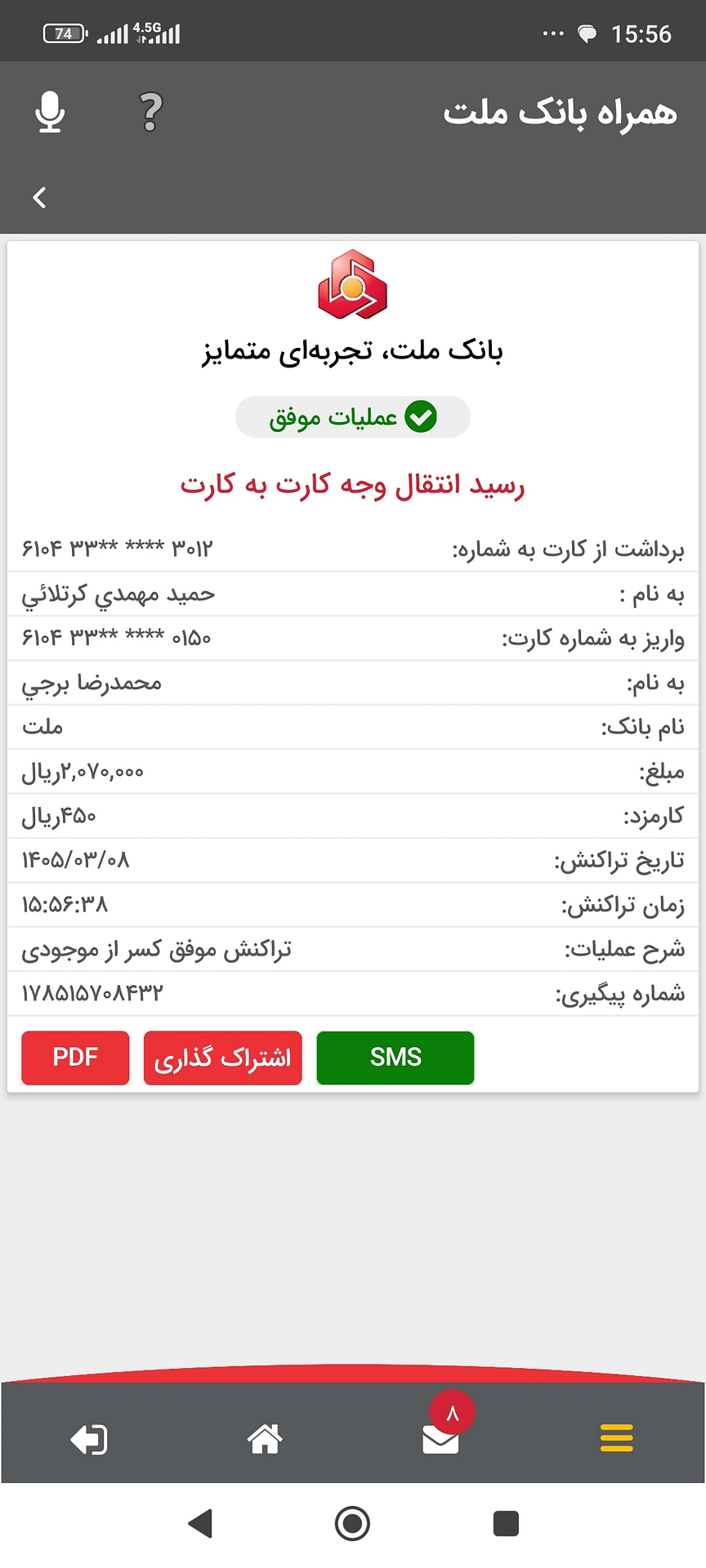This screenshot has height=1568, width=706.
Task: Tap the microphone voice command icon
Action: tap(50, 112)
